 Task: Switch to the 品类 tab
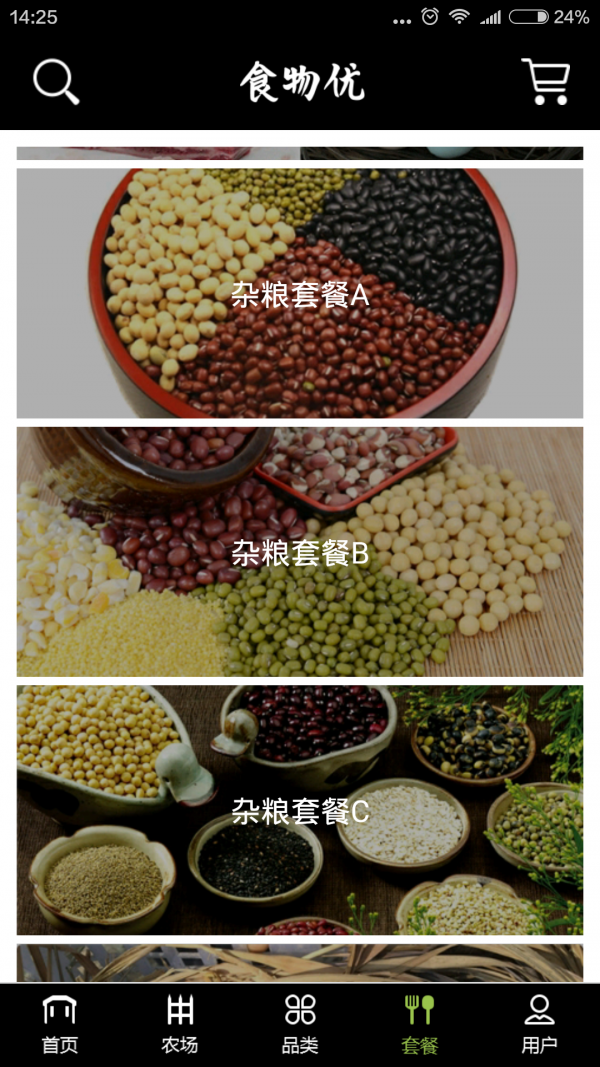click(300, 1025)
